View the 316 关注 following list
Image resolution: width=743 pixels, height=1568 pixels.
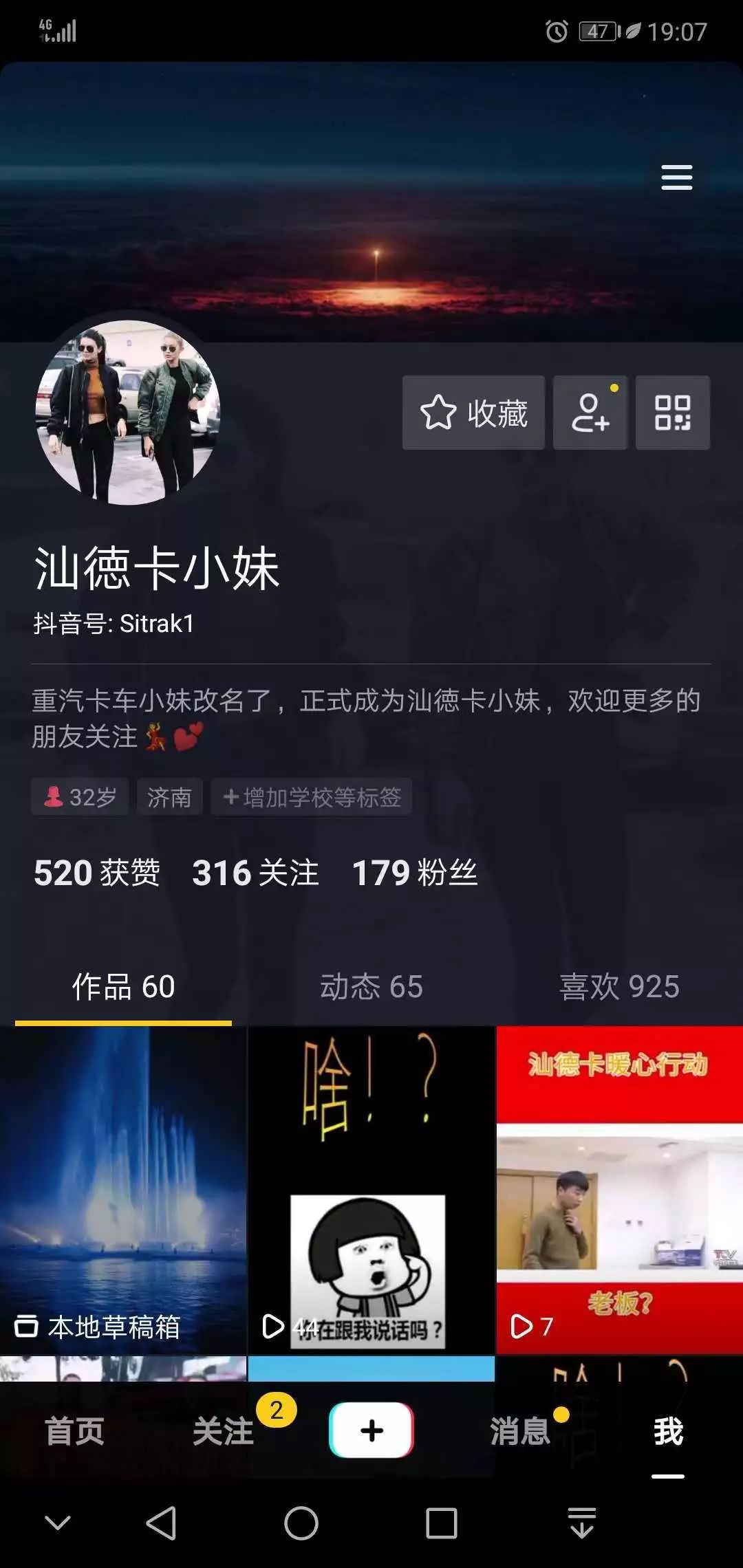(x=255, y=873)
